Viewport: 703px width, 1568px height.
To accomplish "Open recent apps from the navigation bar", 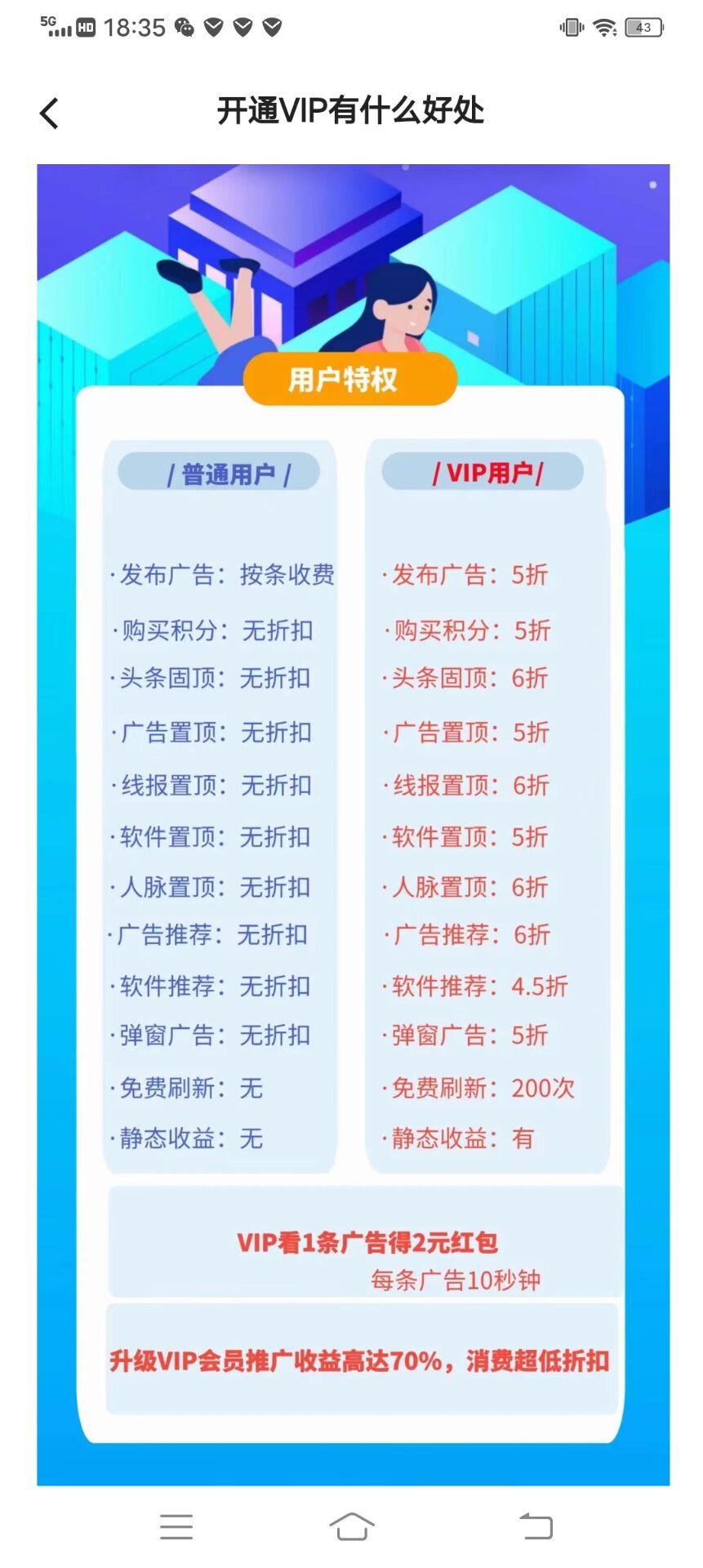I will [x=176, y=1526].
